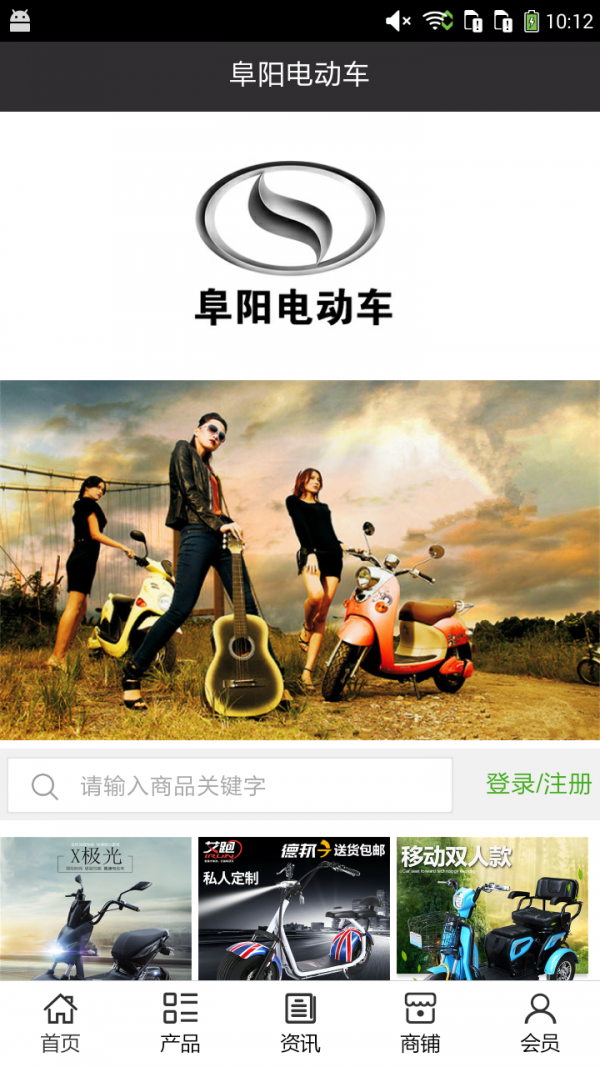Switch to the 会员 member tab
Viewport: 600px width, 1067px height.
[540, 1023]
